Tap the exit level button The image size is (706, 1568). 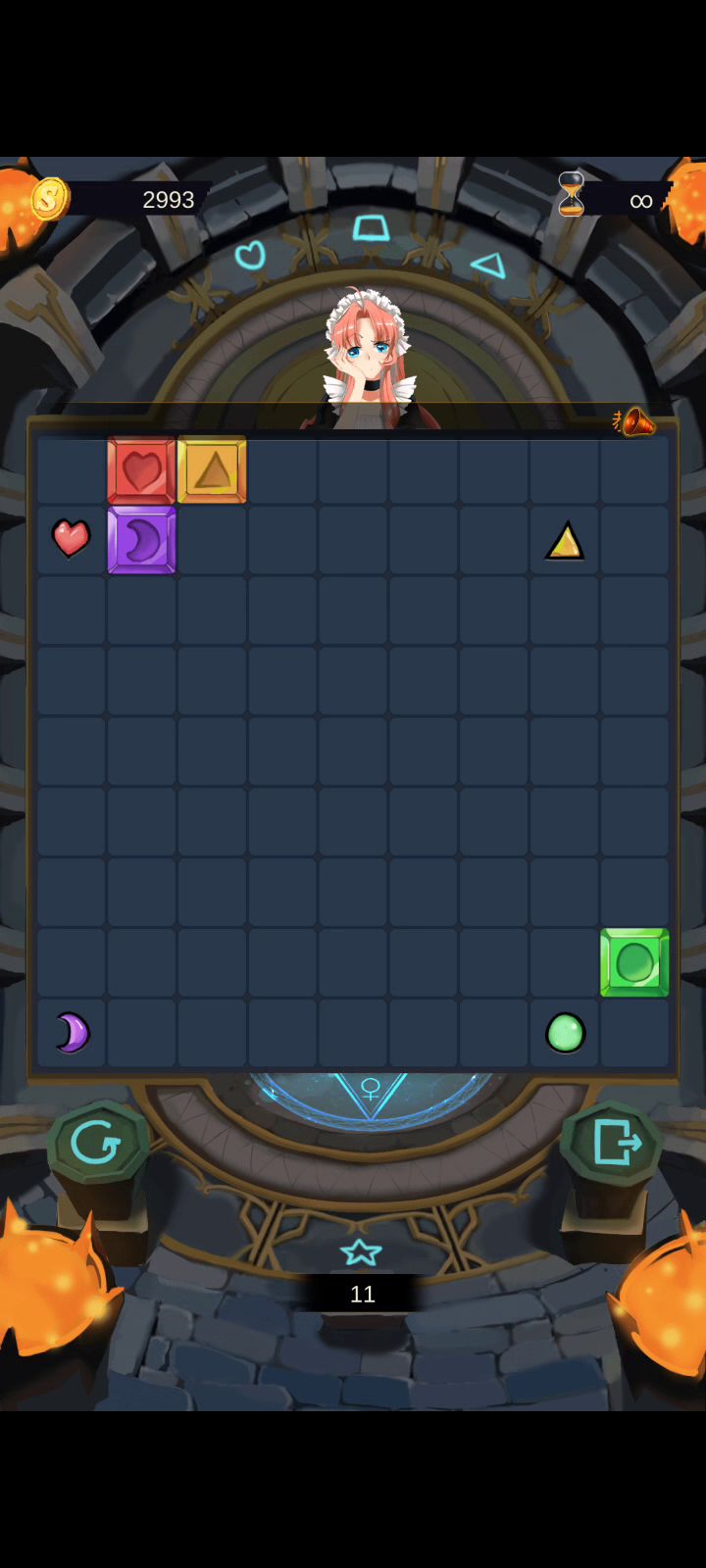click(x=615, y=1142)
